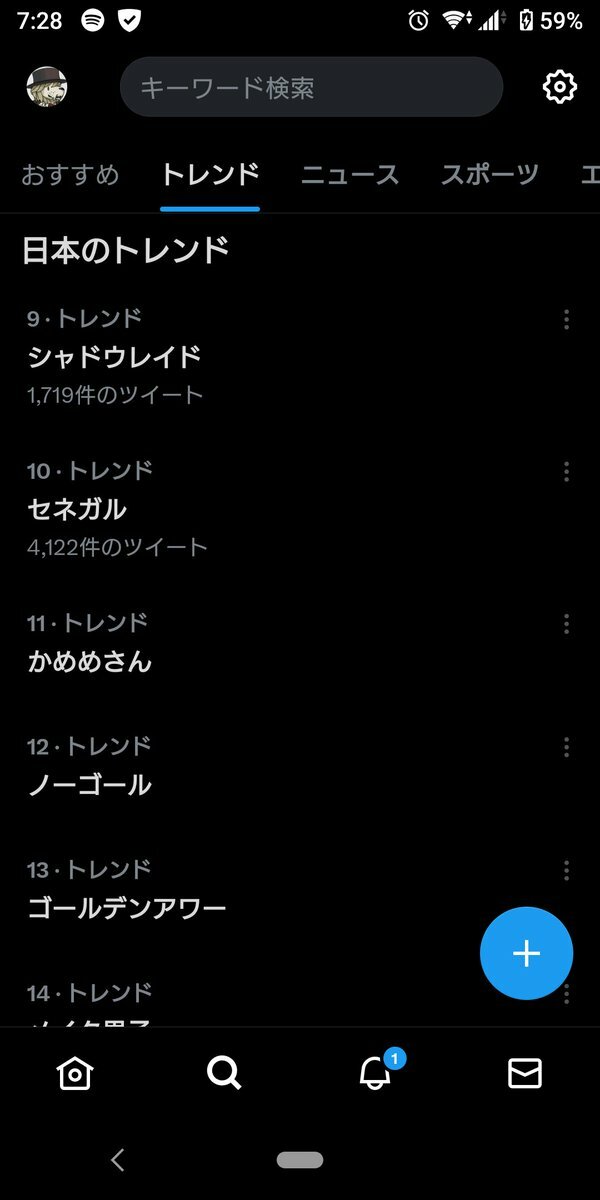600x1200 pixels.
Task: Go to the Home timeline tab
Action: [75, 1074]
